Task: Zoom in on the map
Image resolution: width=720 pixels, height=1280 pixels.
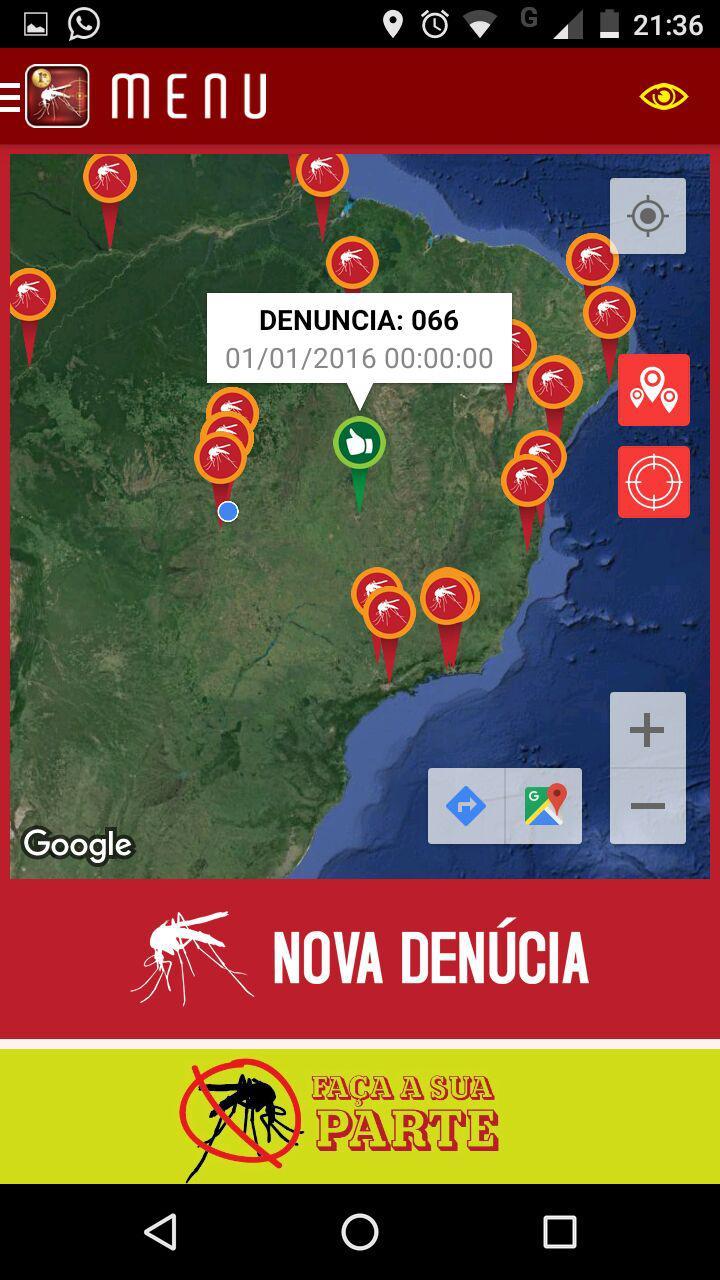Action: tap(648, 730)
